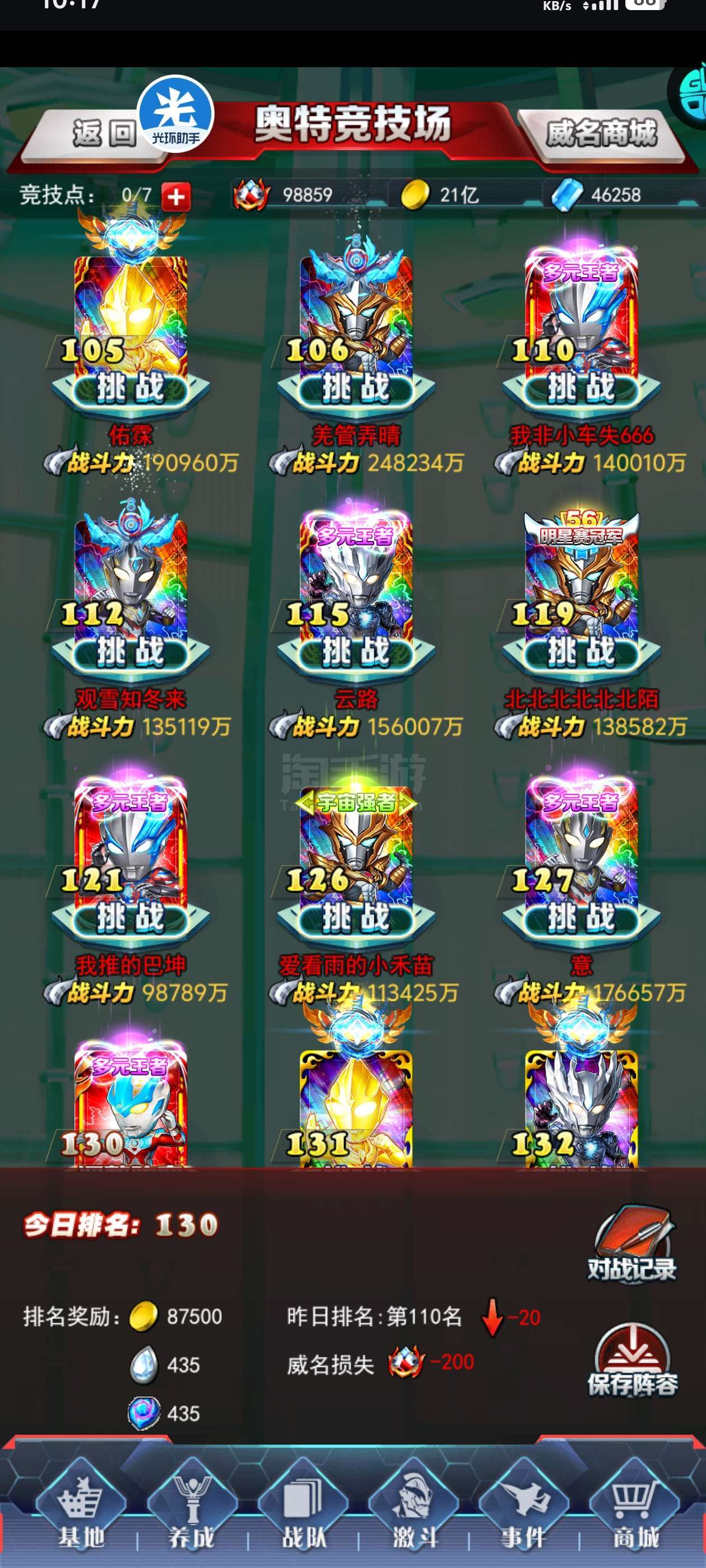Challenge rank 119 player 北北北北北北陌

coord(581,651)
